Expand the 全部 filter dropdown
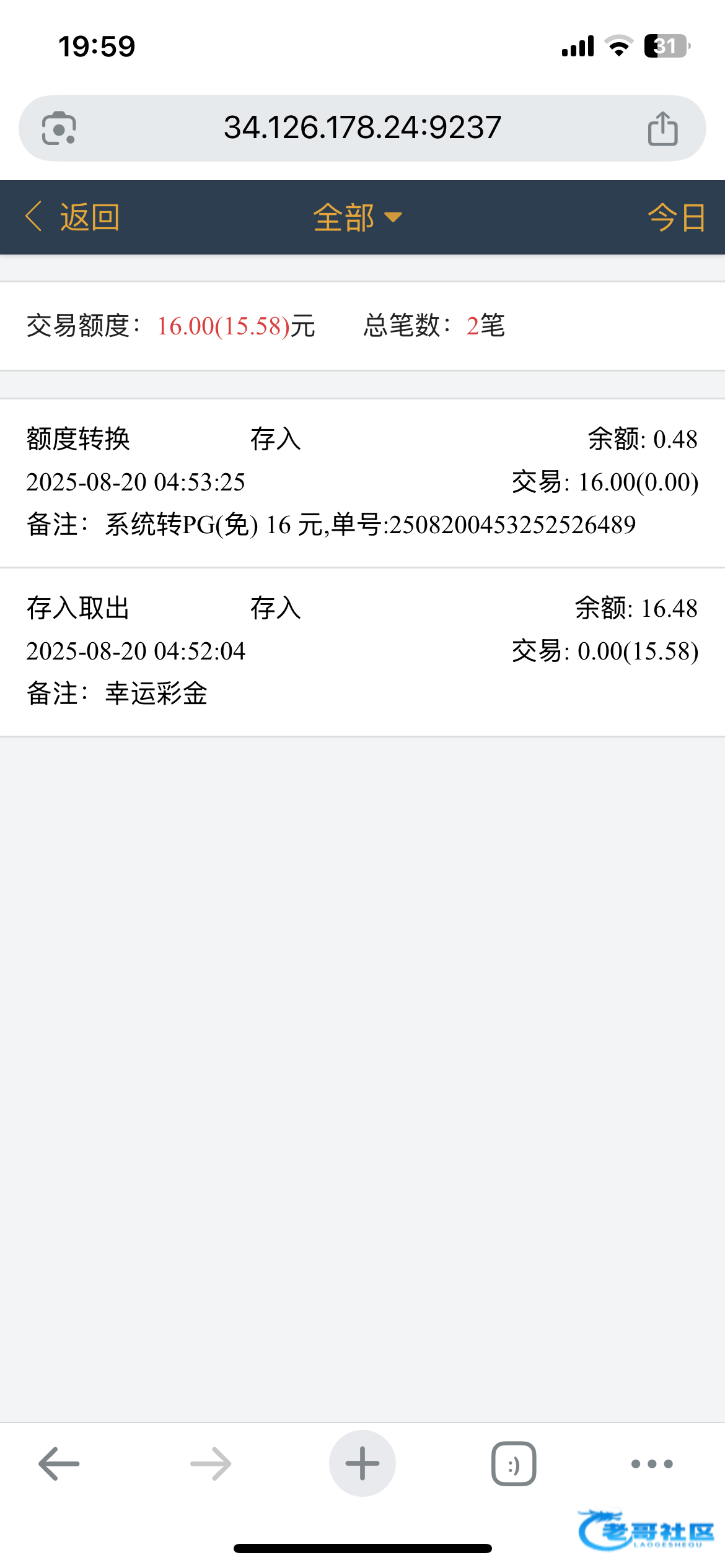The height and width of the screenshot is (1568, 725). tap(358, 217)
